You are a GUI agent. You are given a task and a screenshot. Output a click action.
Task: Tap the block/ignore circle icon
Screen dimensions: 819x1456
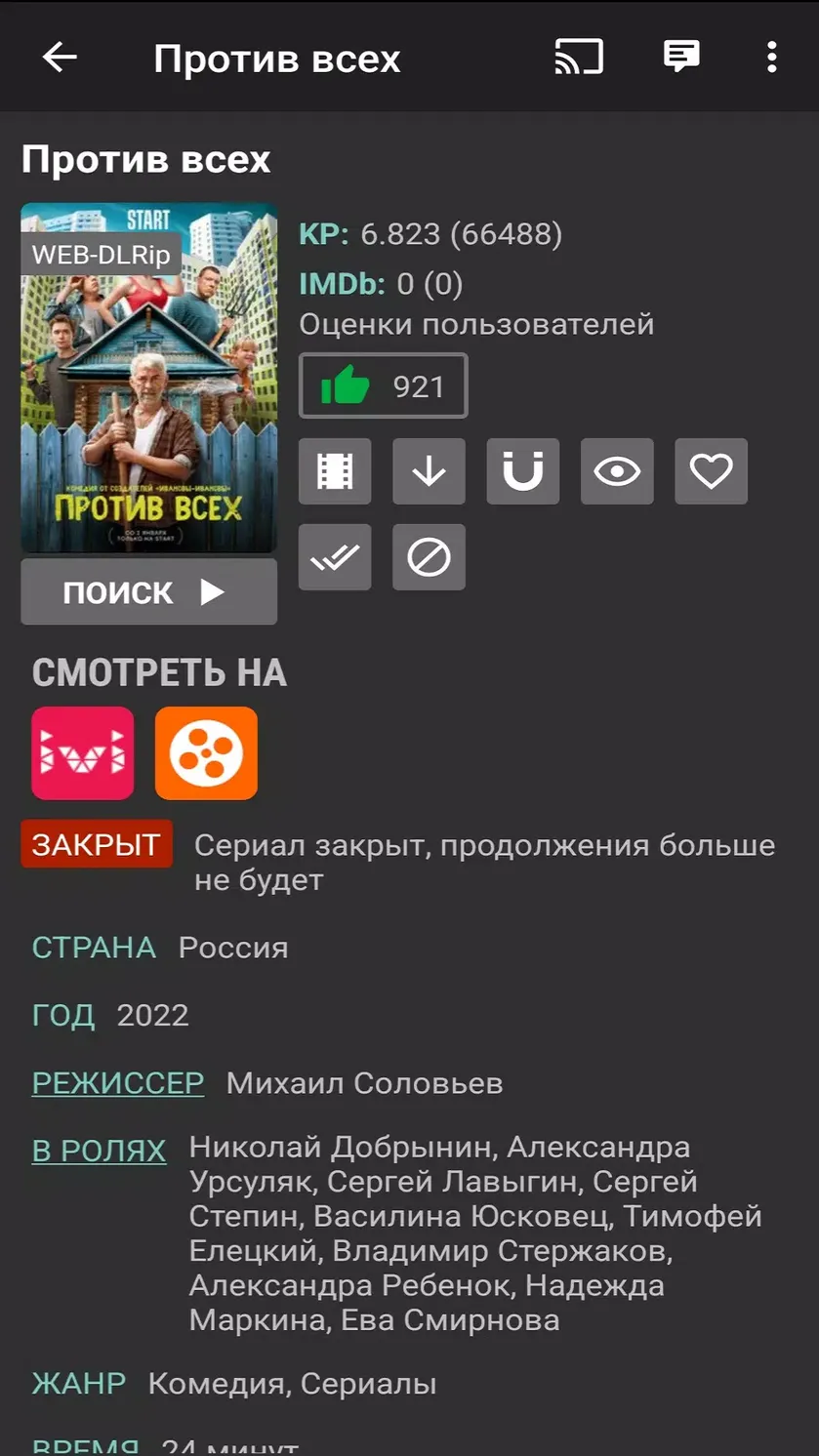coord(429,557)
